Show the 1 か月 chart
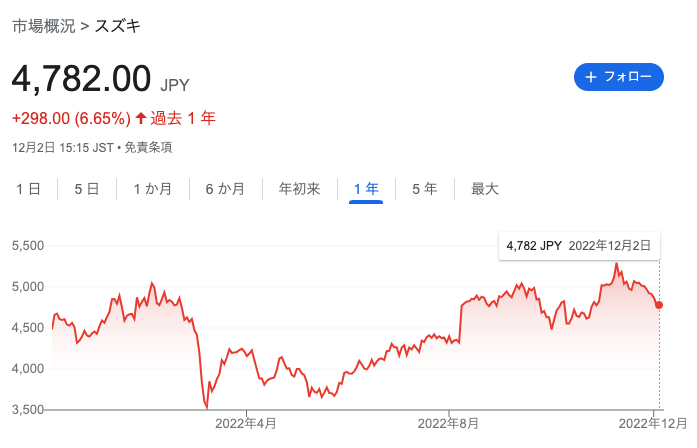Viewport: 697px width, 448px height. [152, 188]
